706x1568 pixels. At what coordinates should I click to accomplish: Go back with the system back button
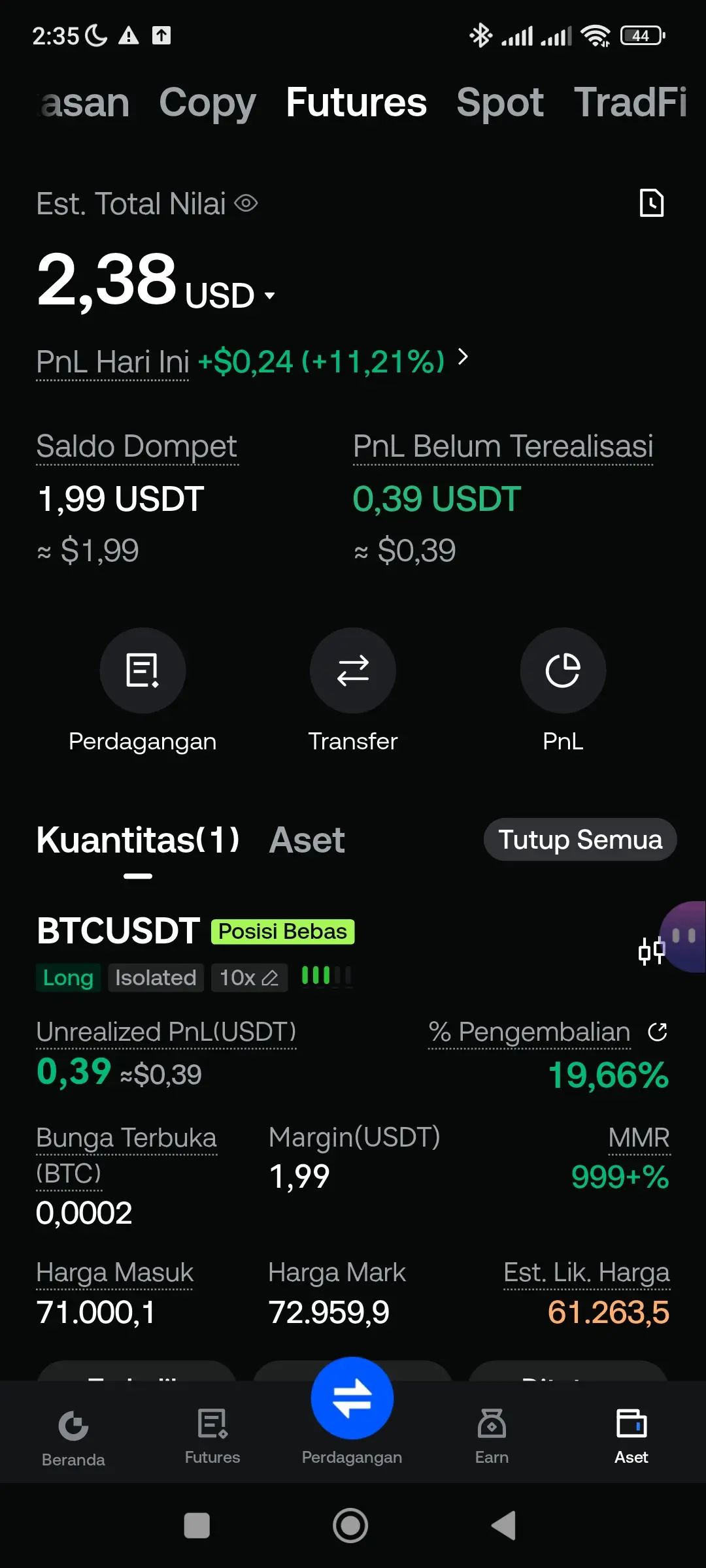click(x=503, y=1526)
